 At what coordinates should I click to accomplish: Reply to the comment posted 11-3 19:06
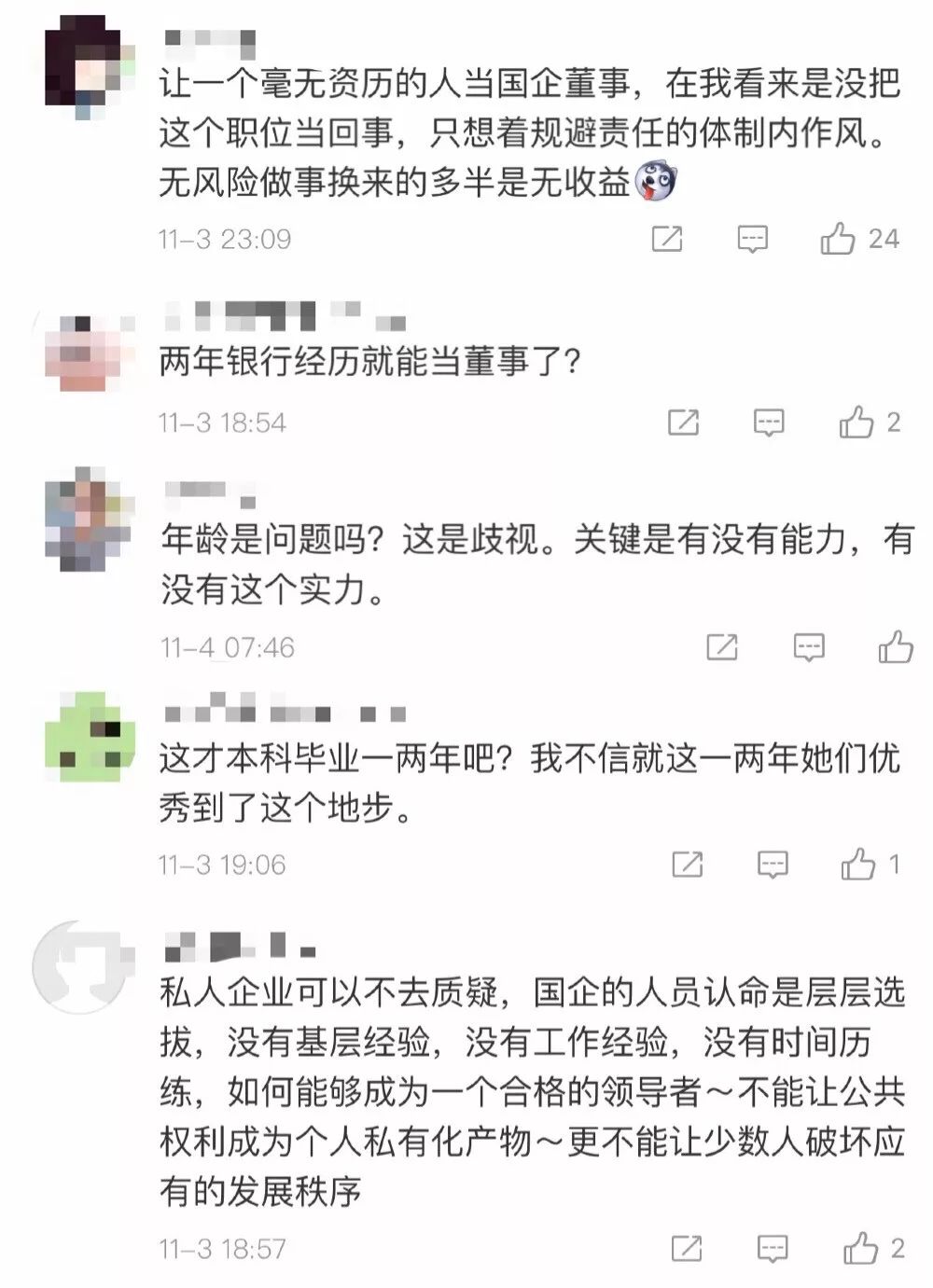pyautogui.click(x=772, y=866)
